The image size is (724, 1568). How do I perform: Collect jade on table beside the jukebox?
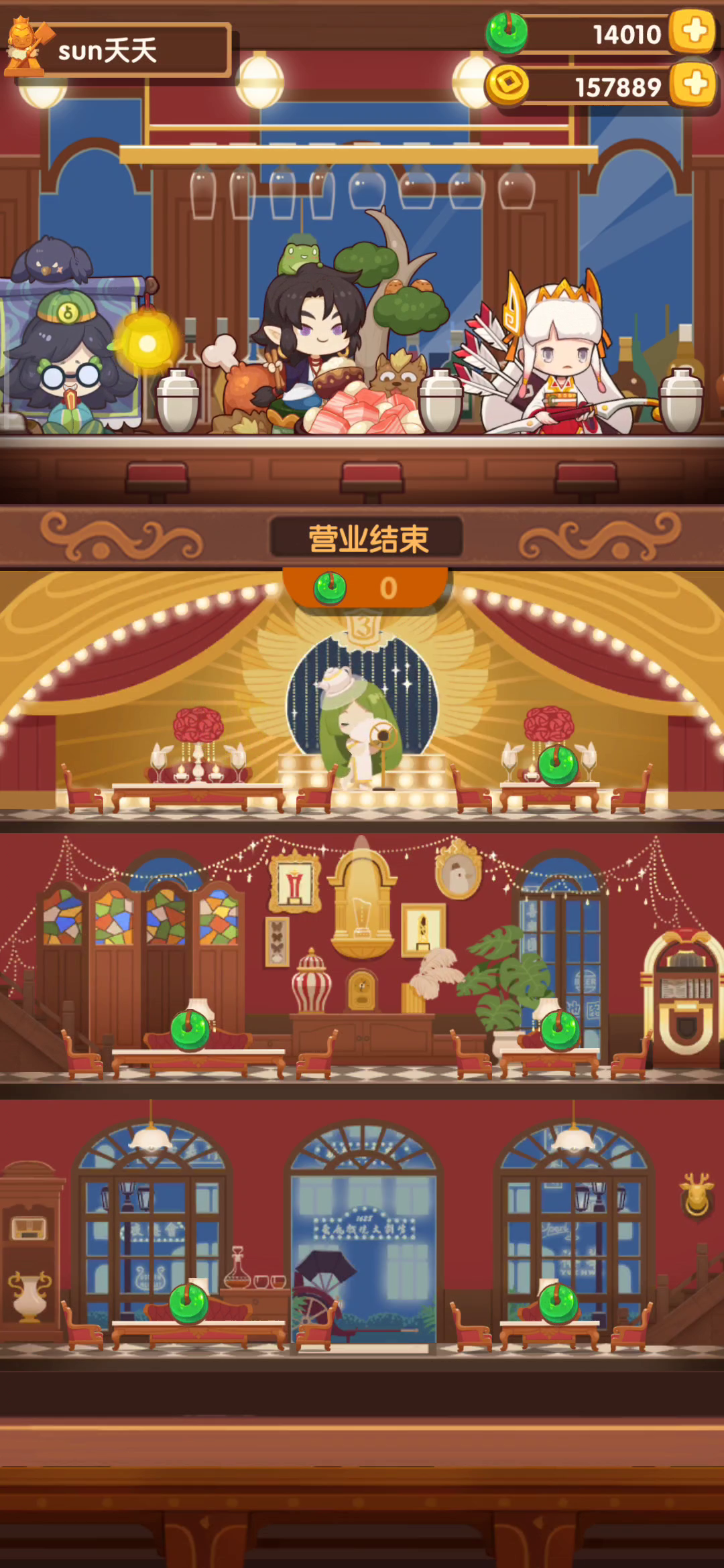560,1030
